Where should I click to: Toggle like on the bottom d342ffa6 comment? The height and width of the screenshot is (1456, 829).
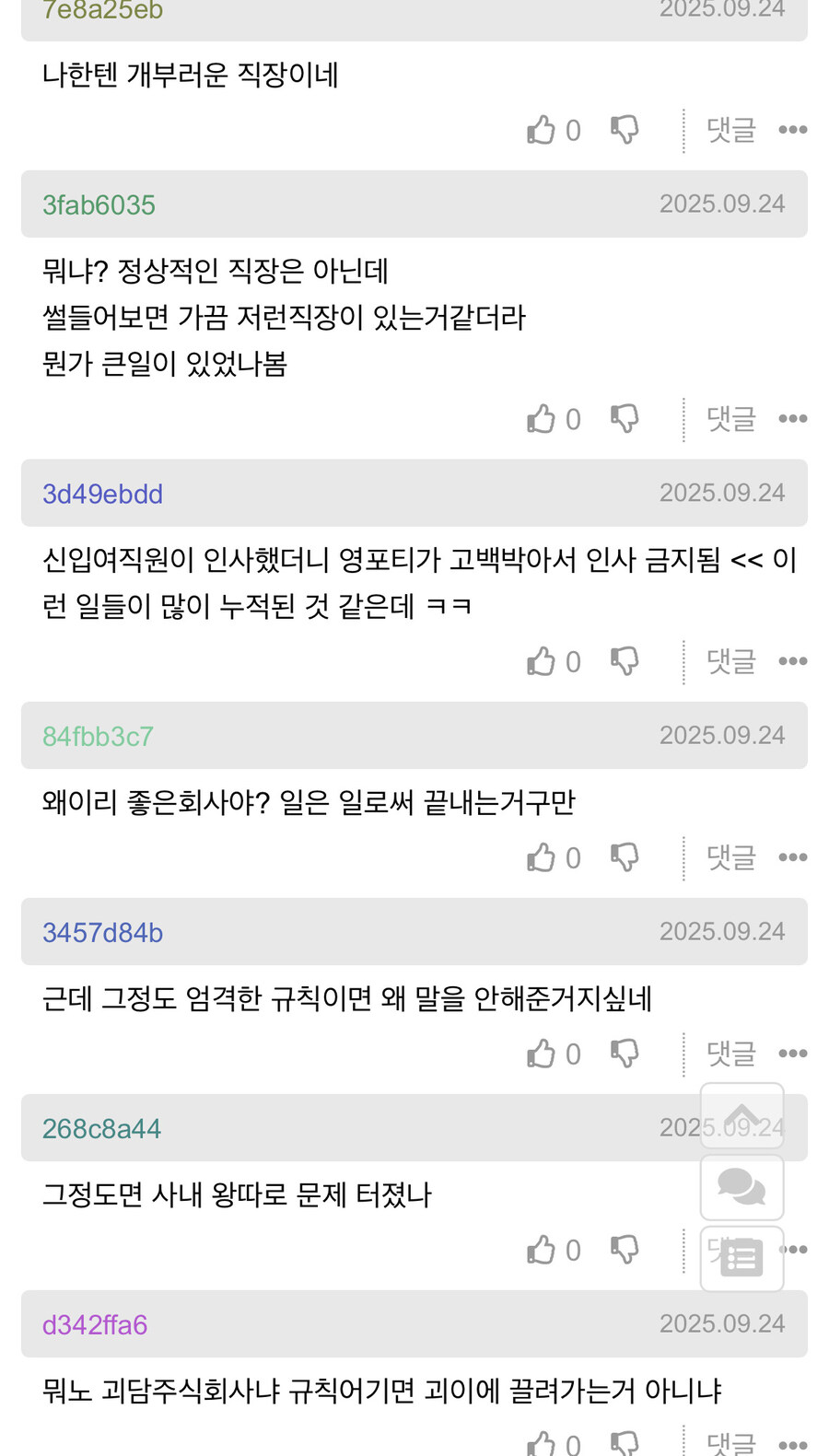542,1443
